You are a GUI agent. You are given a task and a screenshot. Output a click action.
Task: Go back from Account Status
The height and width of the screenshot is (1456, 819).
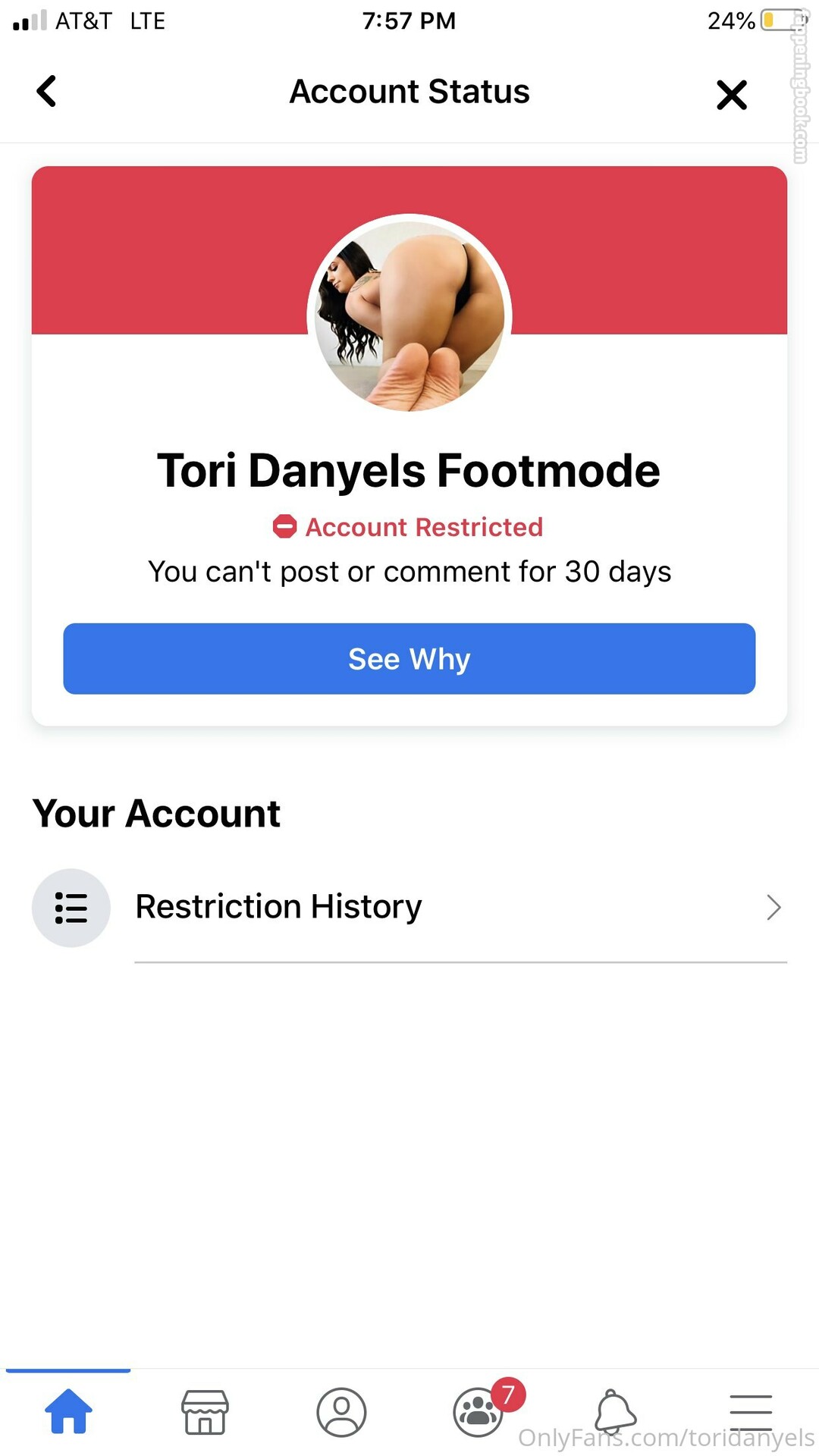[x=47, y=92]
